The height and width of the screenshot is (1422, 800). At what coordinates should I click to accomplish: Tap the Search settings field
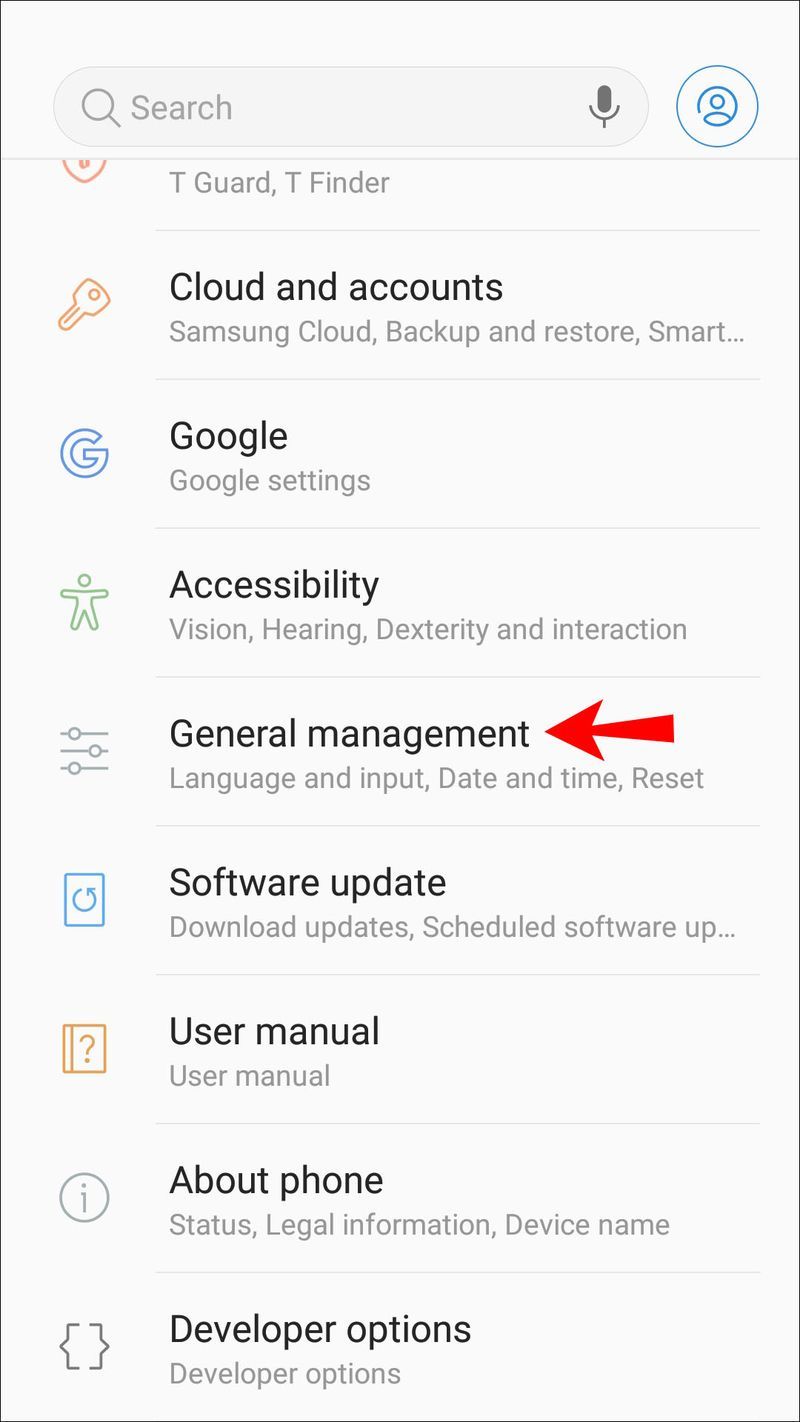point(350,107)
